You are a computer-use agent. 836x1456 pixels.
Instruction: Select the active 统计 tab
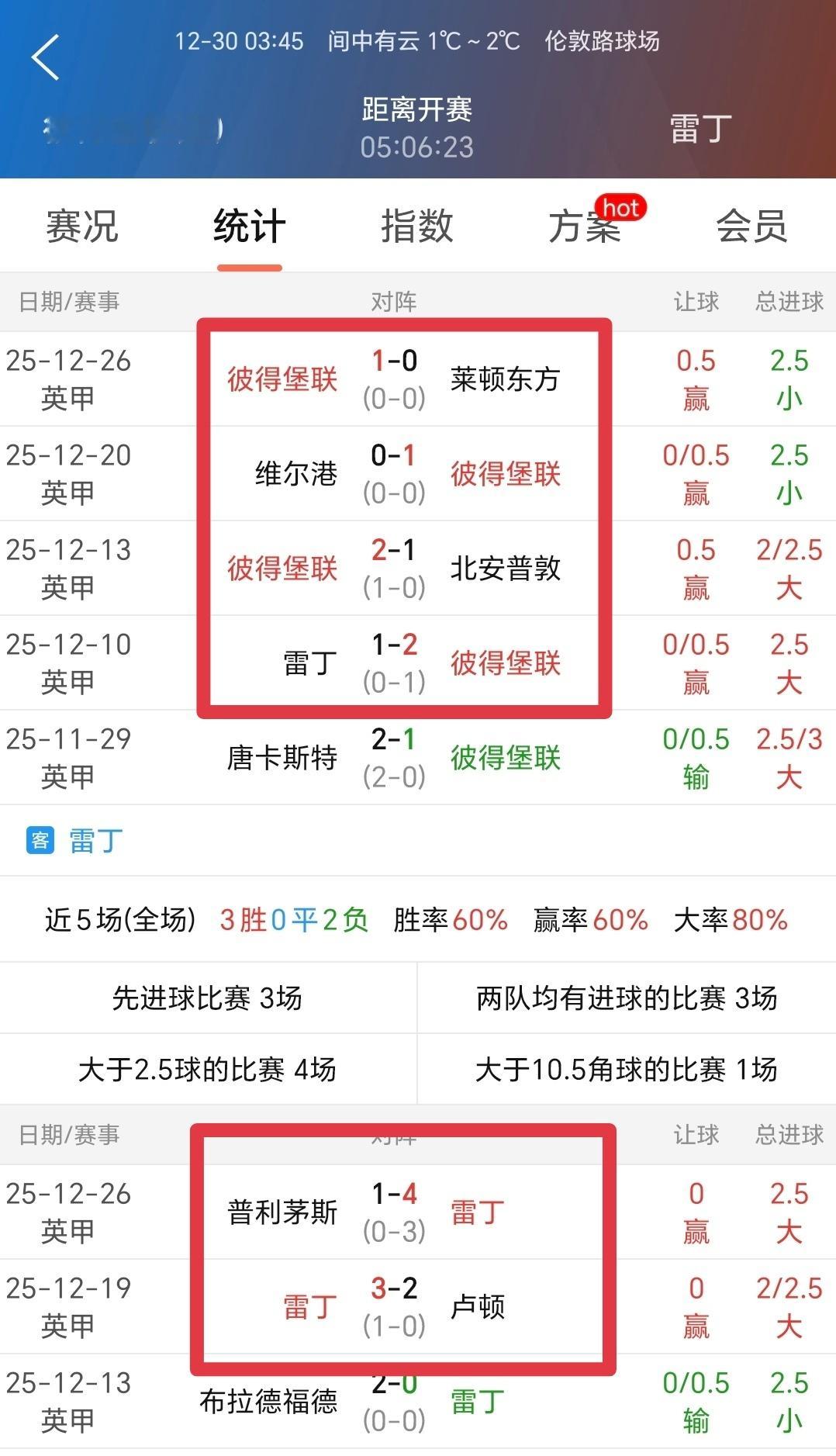(x=249, y=226)
